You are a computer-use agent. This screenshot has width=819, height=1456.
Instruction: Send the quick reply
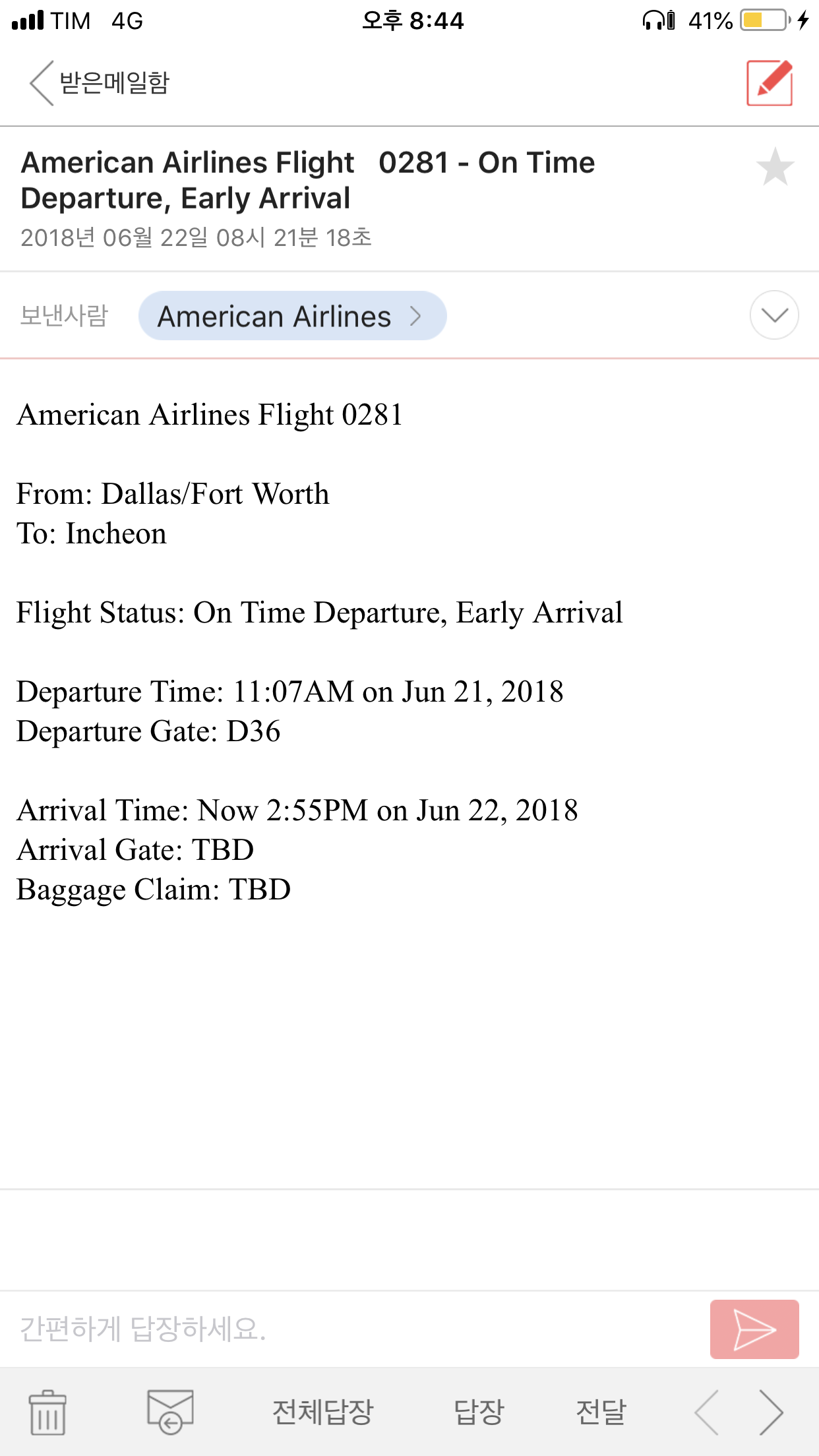pos(754,1329)
